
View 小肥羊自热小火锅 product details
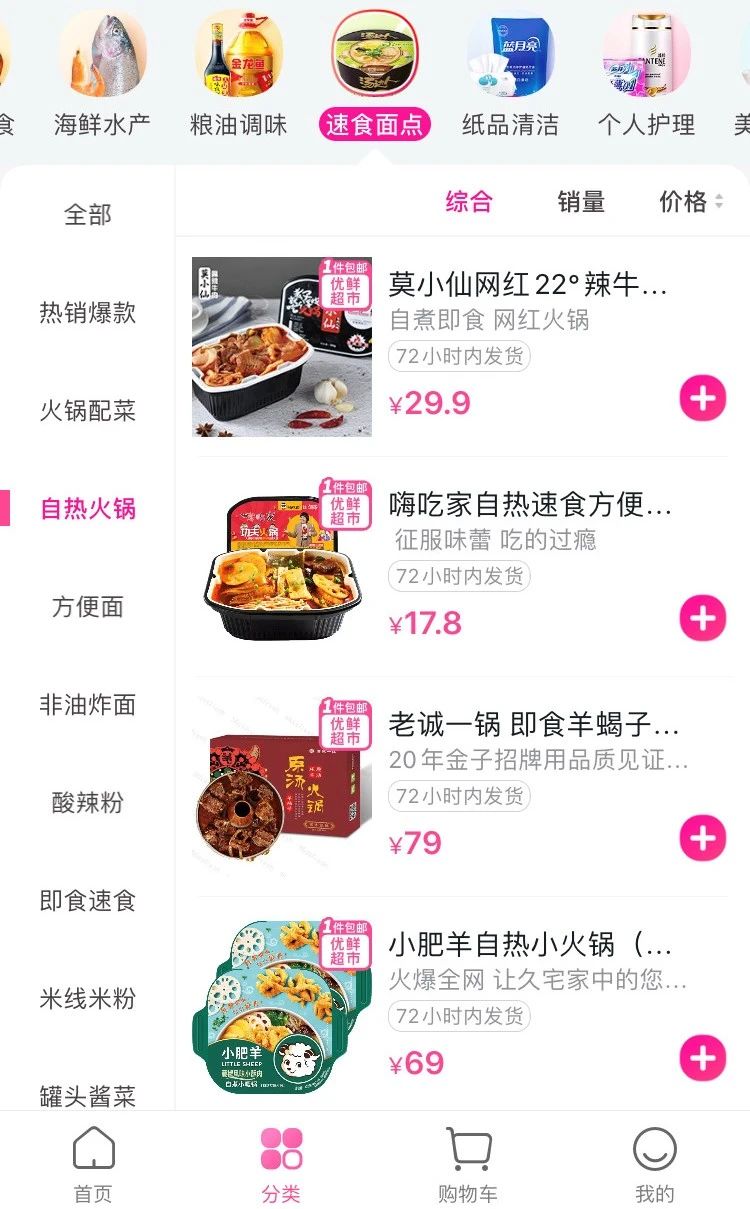(530, 946)
